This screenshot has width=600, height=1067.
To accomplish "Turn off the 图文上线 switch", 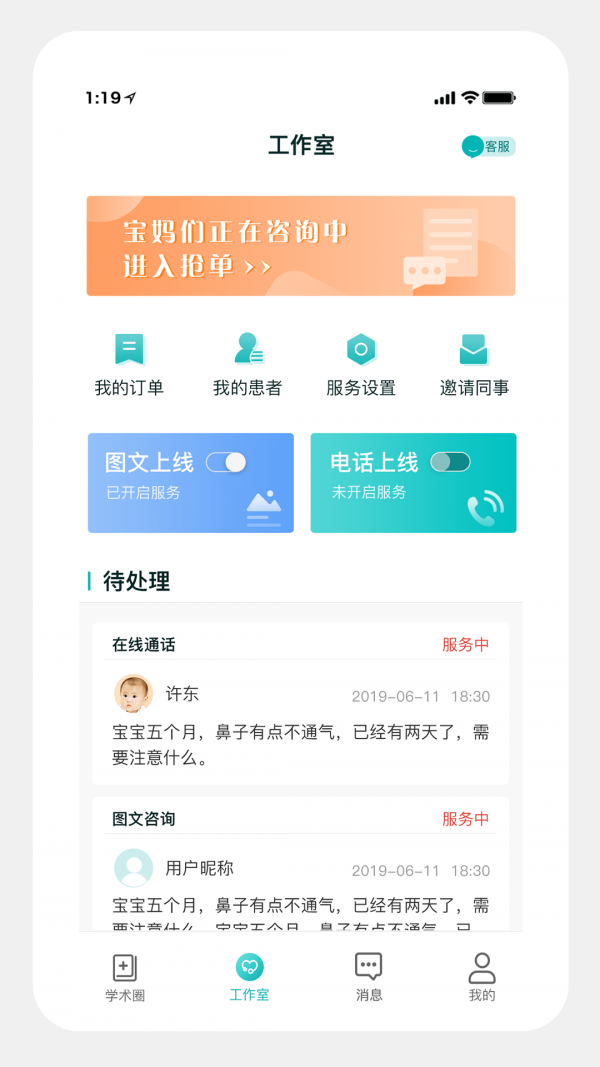I will [226, 462].
